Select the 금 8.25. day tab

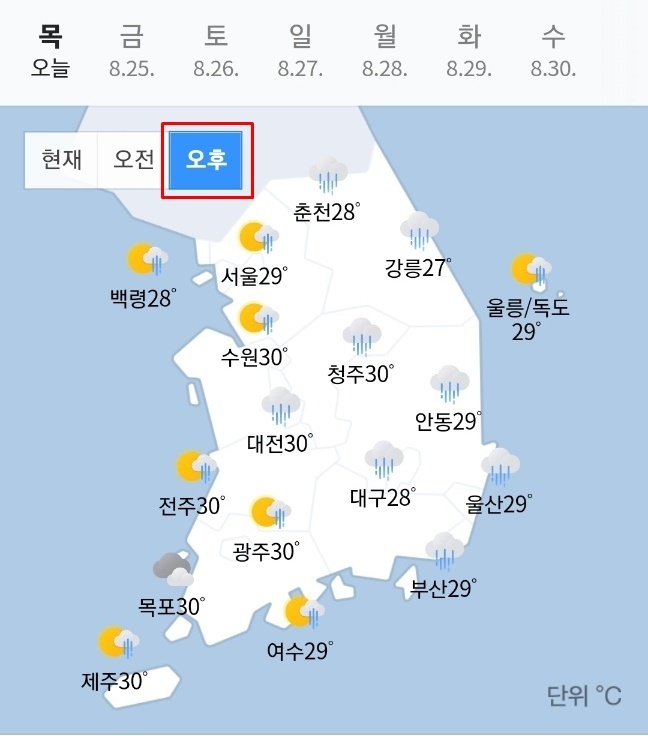[x=131, y=52]
